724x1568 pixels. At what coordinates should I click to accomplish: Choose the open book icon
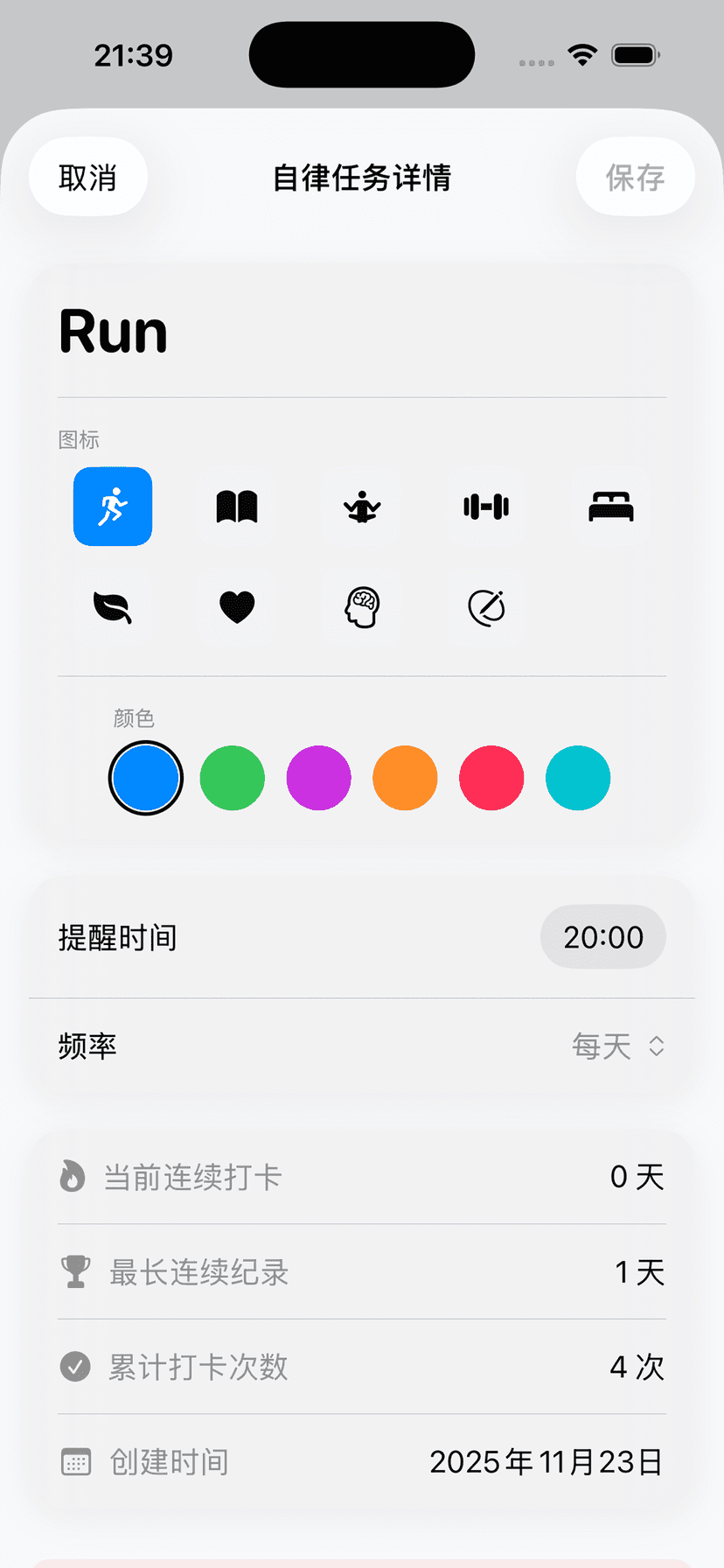click(x=236, y=506)
